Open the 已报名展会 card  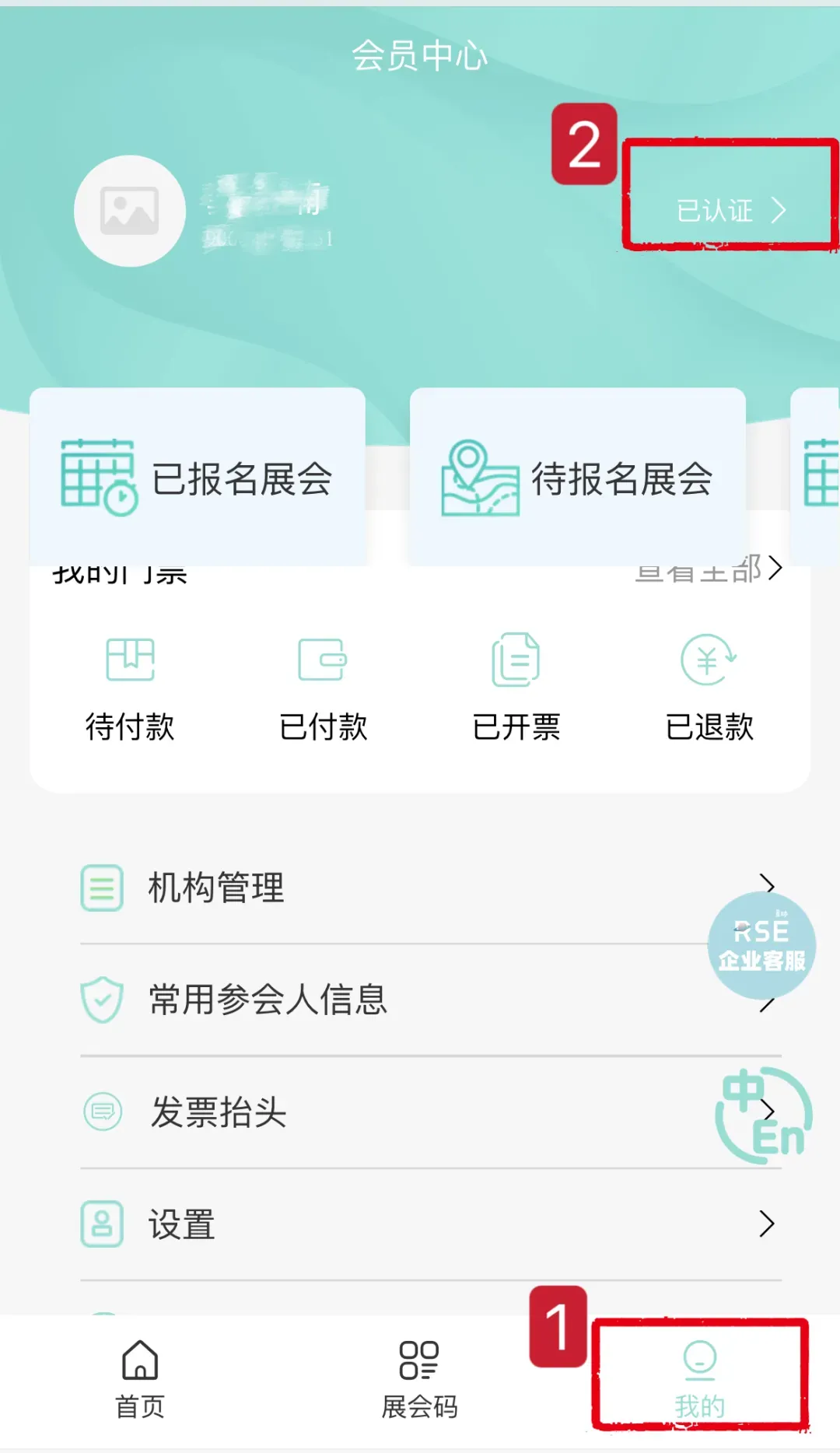coord(198,477)
